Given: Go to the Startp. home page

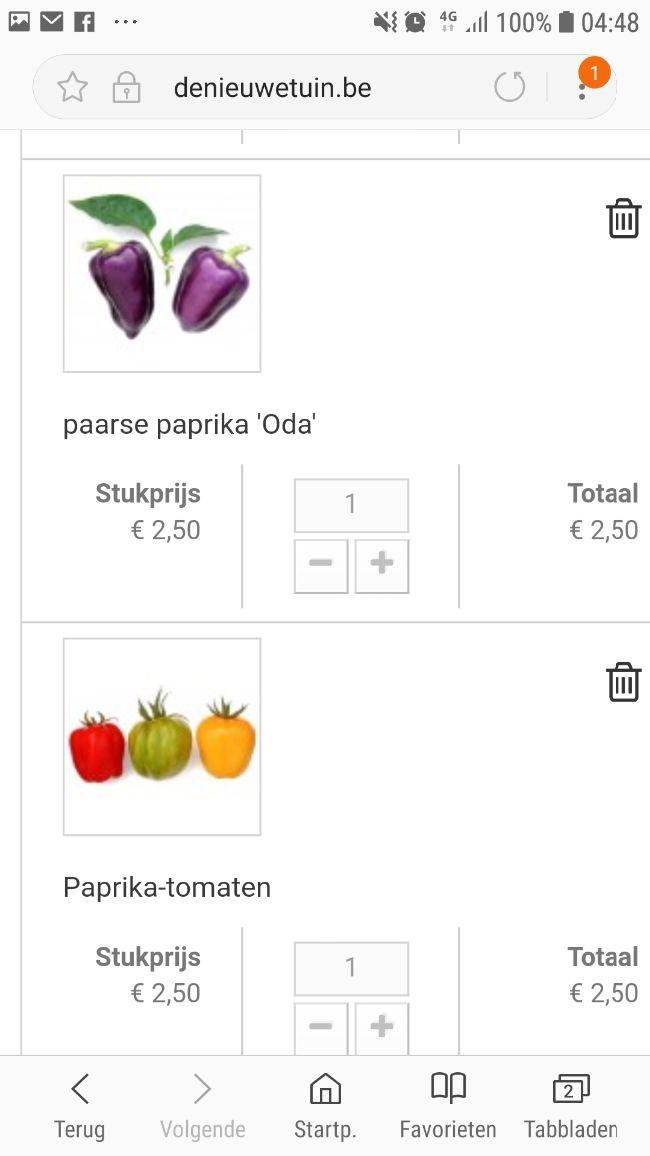Looking at the screenshot, I should coord(325,1105).
